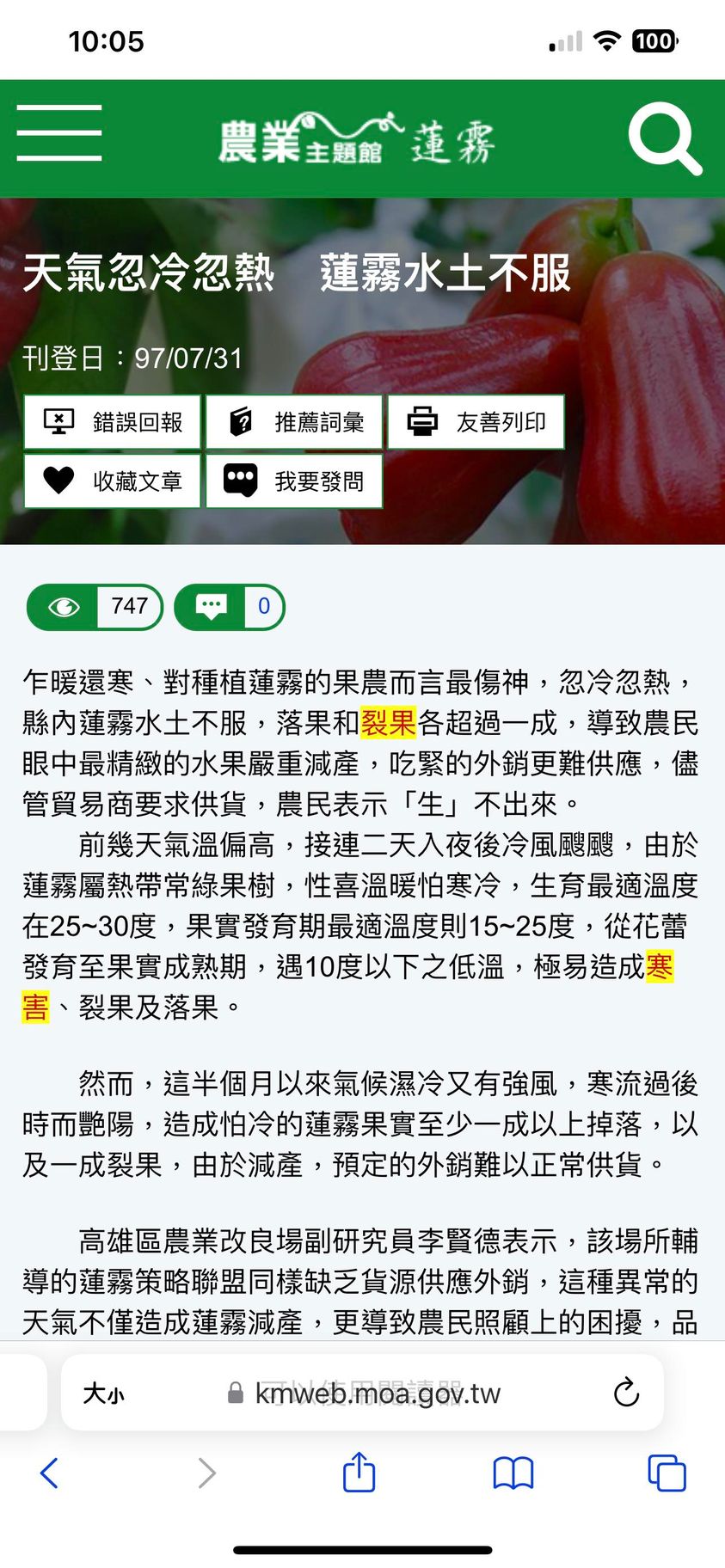Share this page from Safari toolbar
The height and width of the screenshot is (1568, 725).
[359, 1473]
